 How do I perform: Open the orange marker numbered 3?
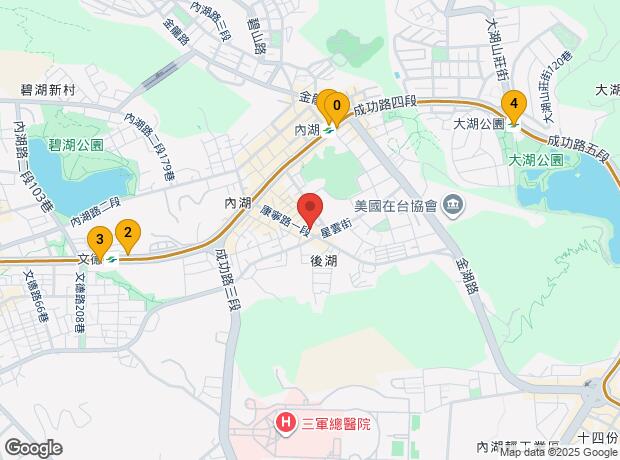[x=100, y=242]
